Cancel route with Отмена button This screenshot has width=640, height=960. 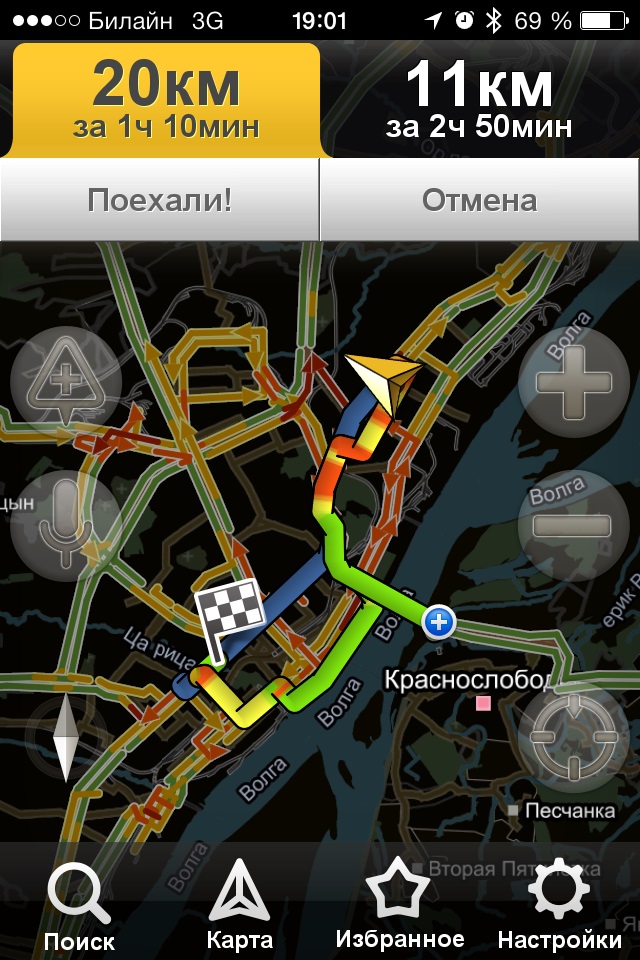pyautogui.click(x=479, y=200)
